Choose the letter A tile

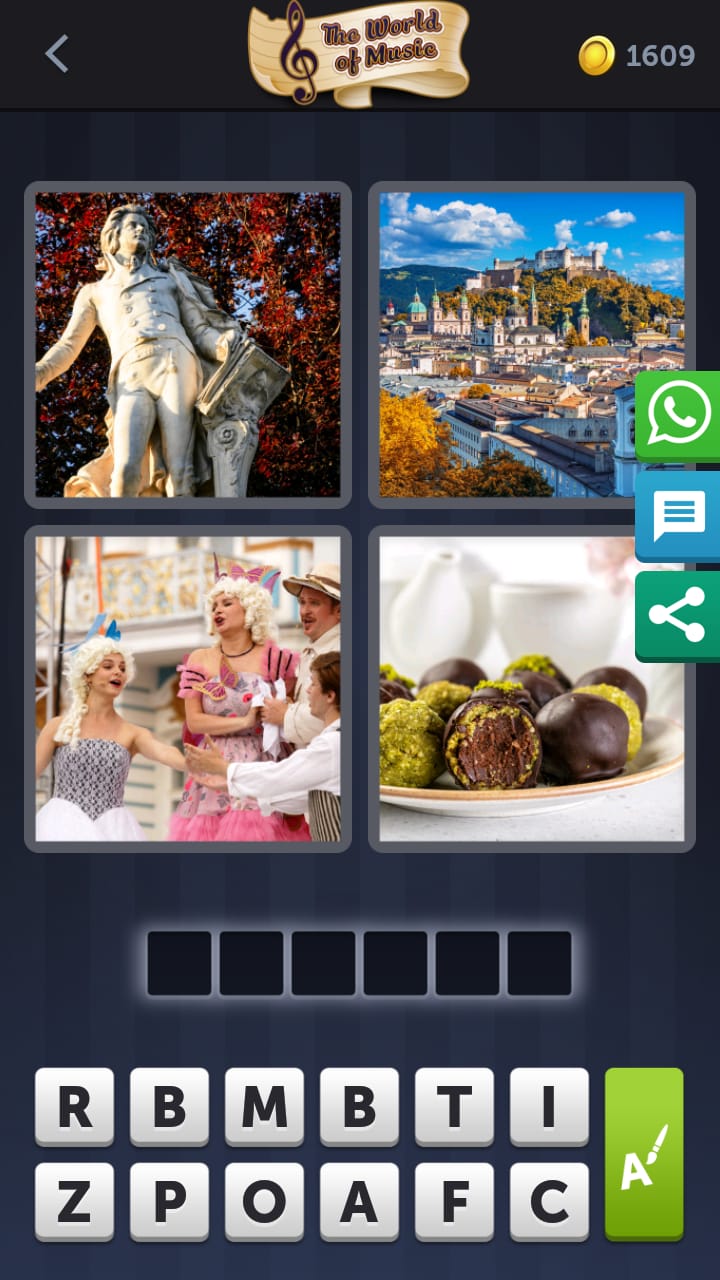pos(359,1202)
